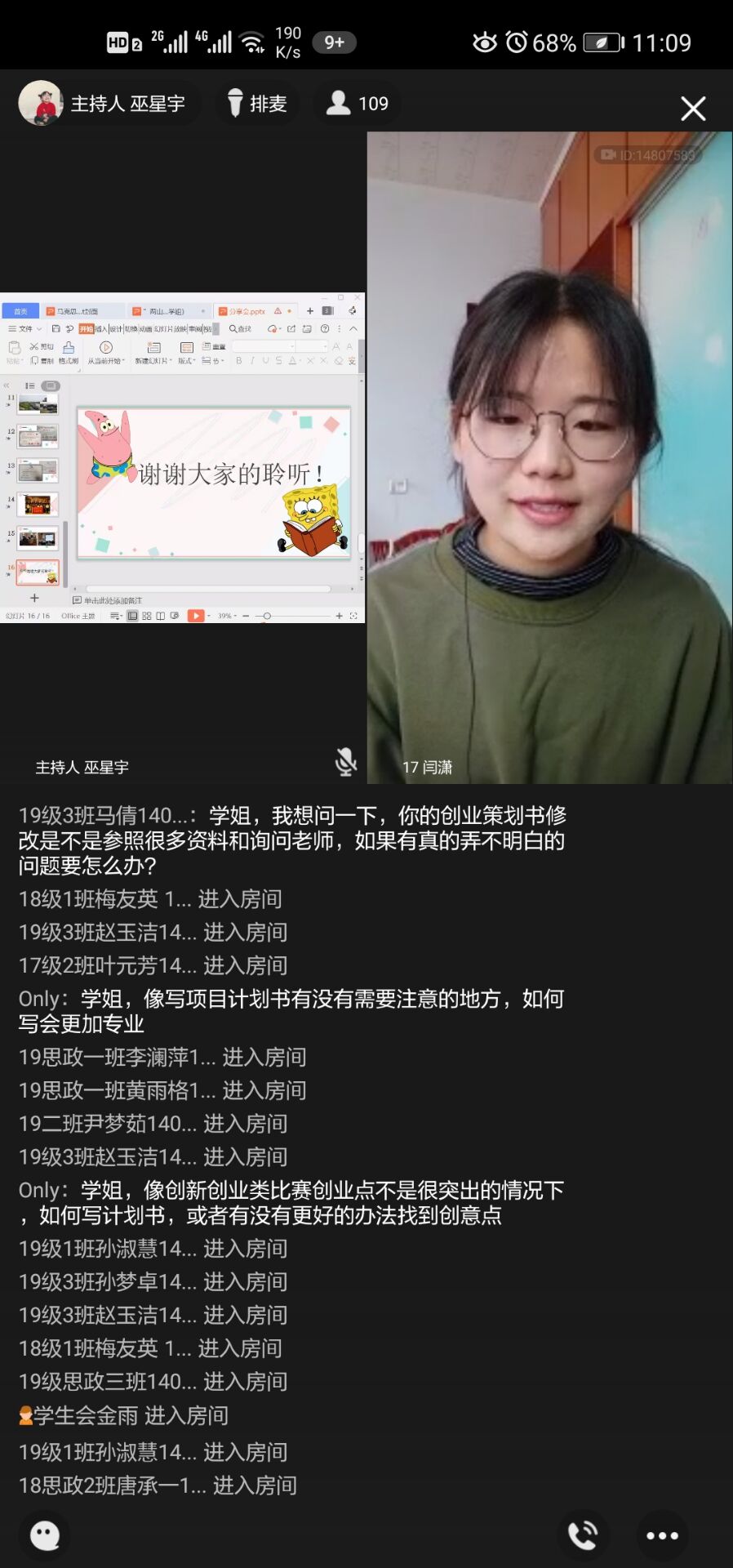Enlarge 17 闫潇's video feed
Screen dimensions: 733x1568
(x=549, y=457)
